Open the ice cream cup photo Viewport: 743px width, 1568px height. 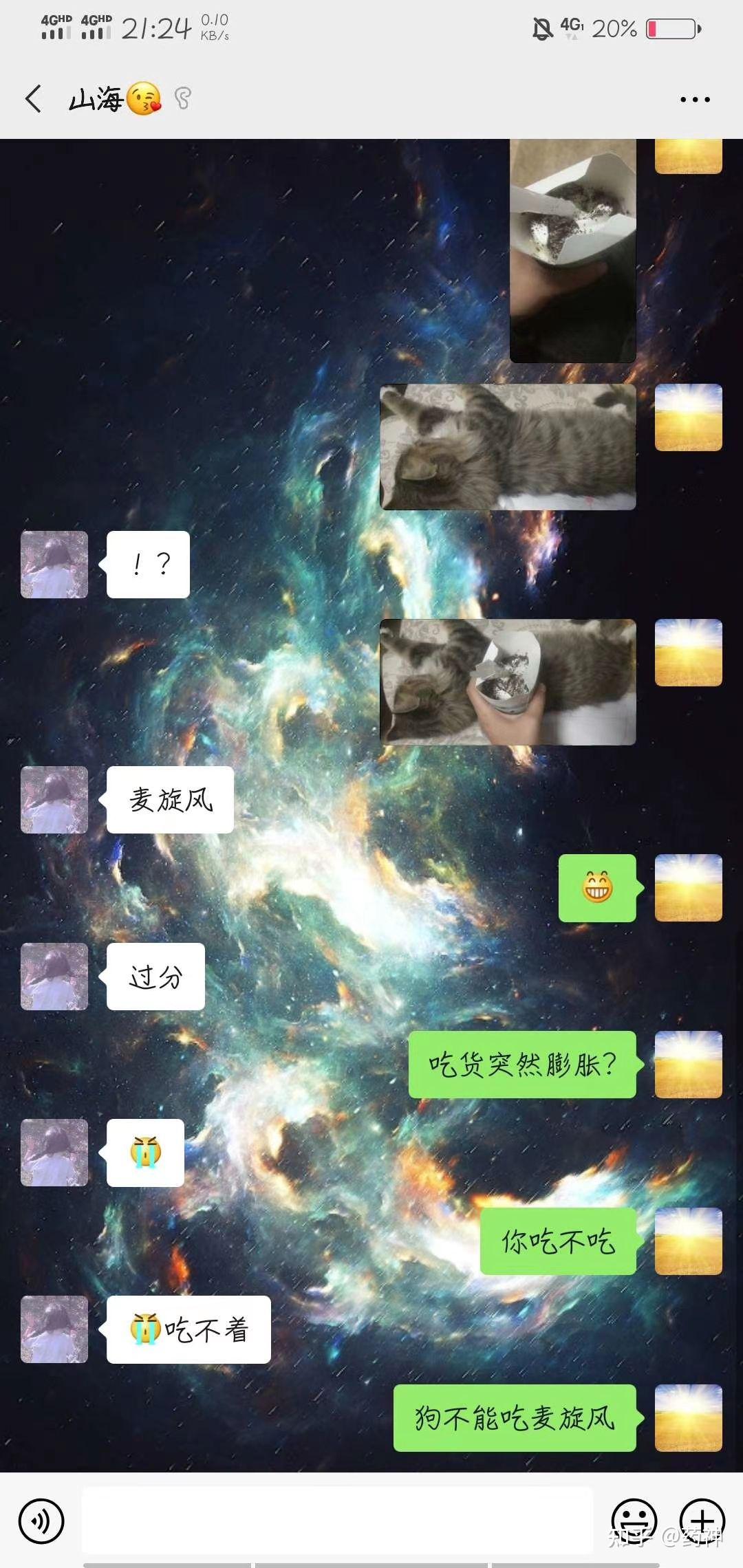coord(572,250)
